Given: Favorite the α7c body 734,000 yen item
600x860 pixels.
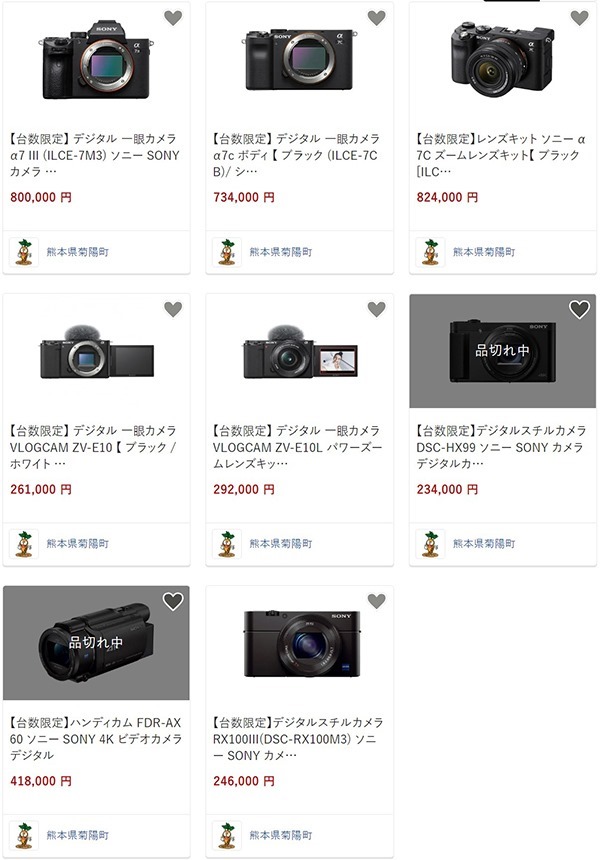Looking at the screenshot, I should click(376, 18).
